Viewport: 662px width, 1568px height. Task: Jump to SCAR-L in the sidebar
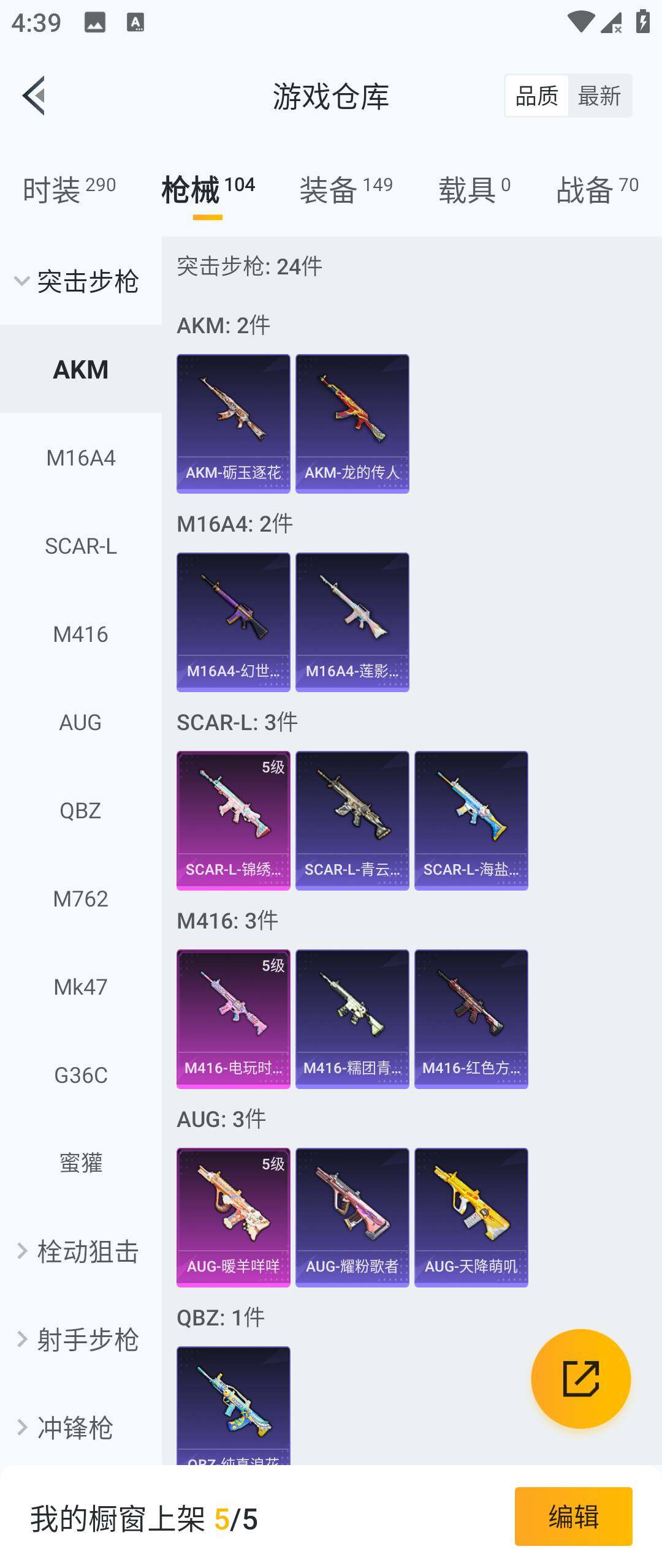80,546
